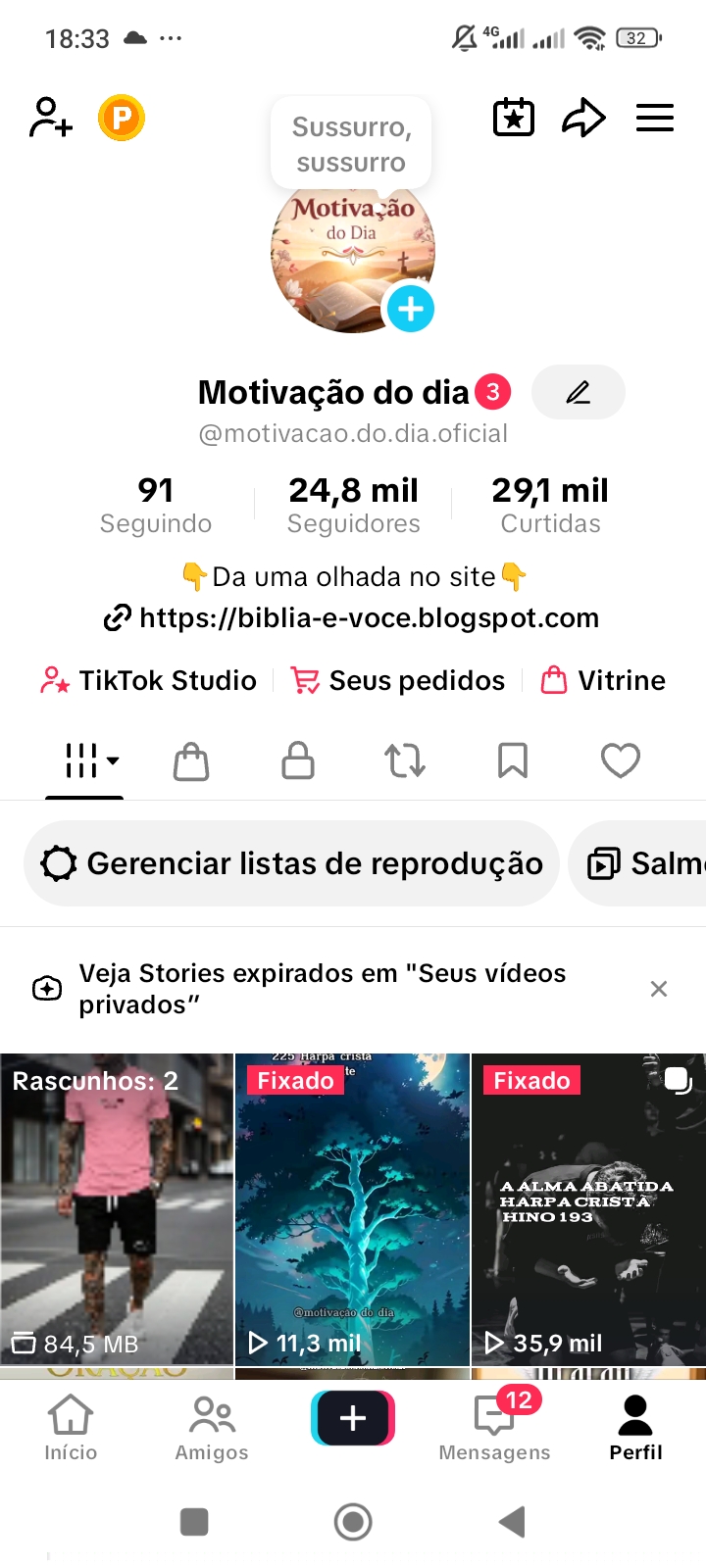Open the reposts tab icon

[x=405, y=760]
